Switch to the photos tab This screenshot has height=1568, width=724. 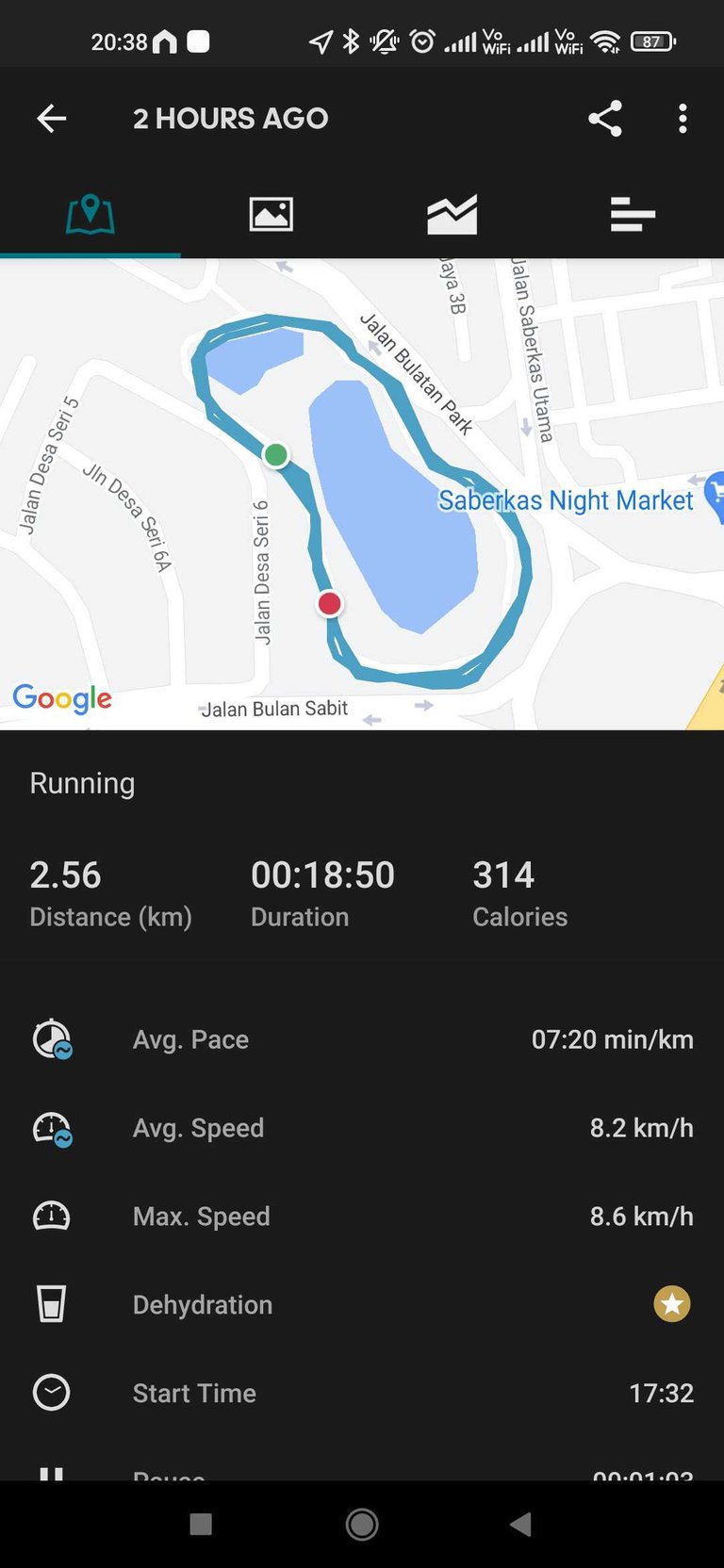click(x=271, y=214)
